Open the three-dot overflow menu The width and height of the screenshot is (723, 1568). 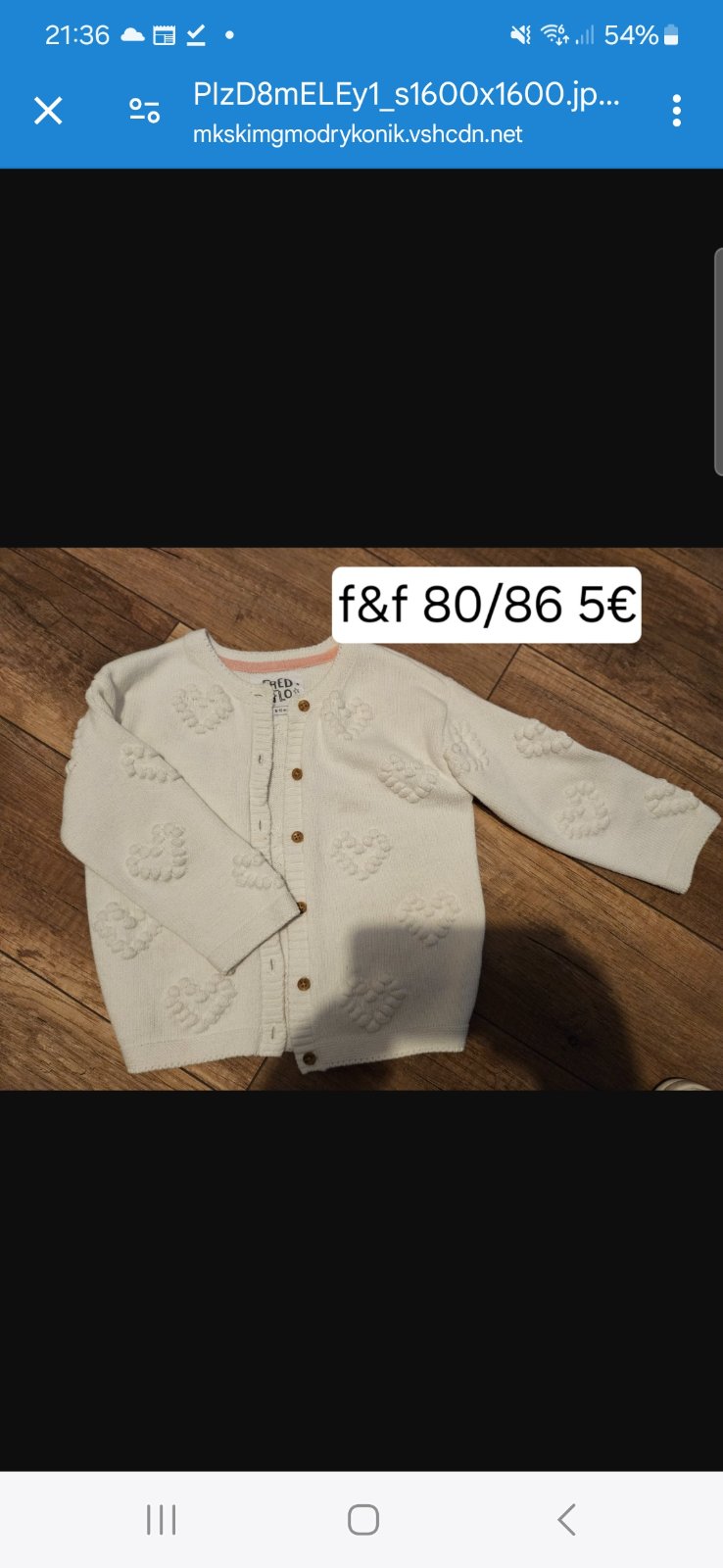[676, 111]
